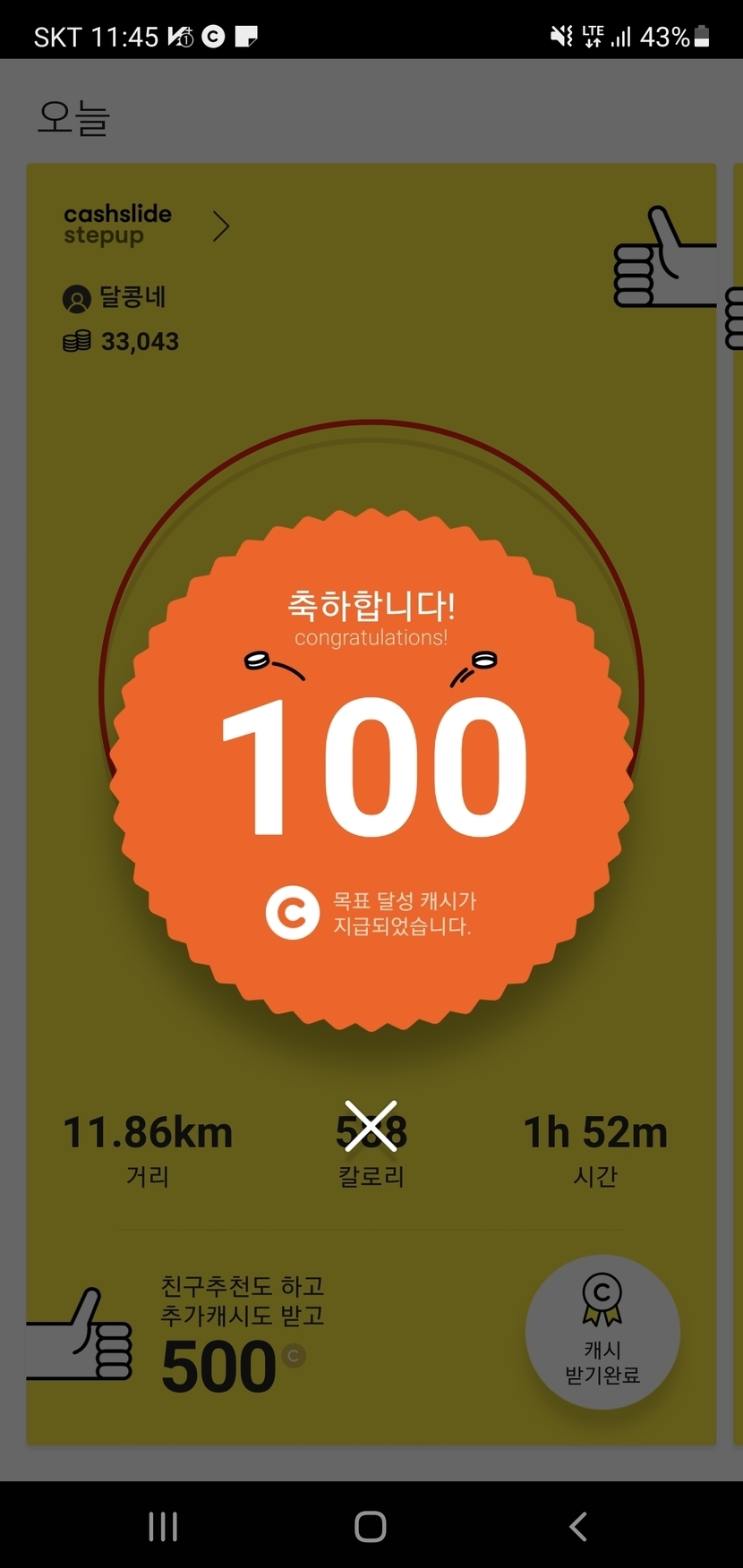Open the cashslide stepup chevron
The width and height of the screenshot is (743, 1568).
(x=221, y=226)
